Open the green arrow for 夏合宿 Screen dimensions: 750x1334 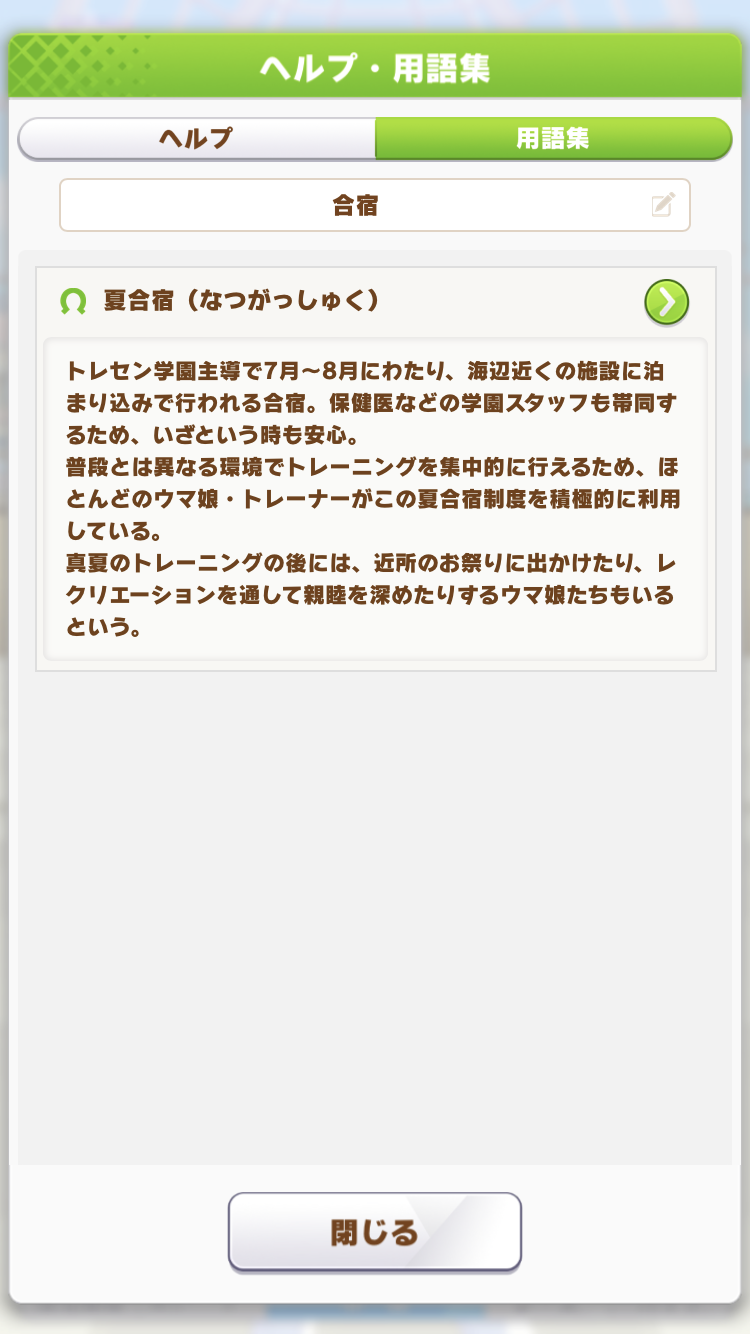pyautogui.click(x=666, y=301)
